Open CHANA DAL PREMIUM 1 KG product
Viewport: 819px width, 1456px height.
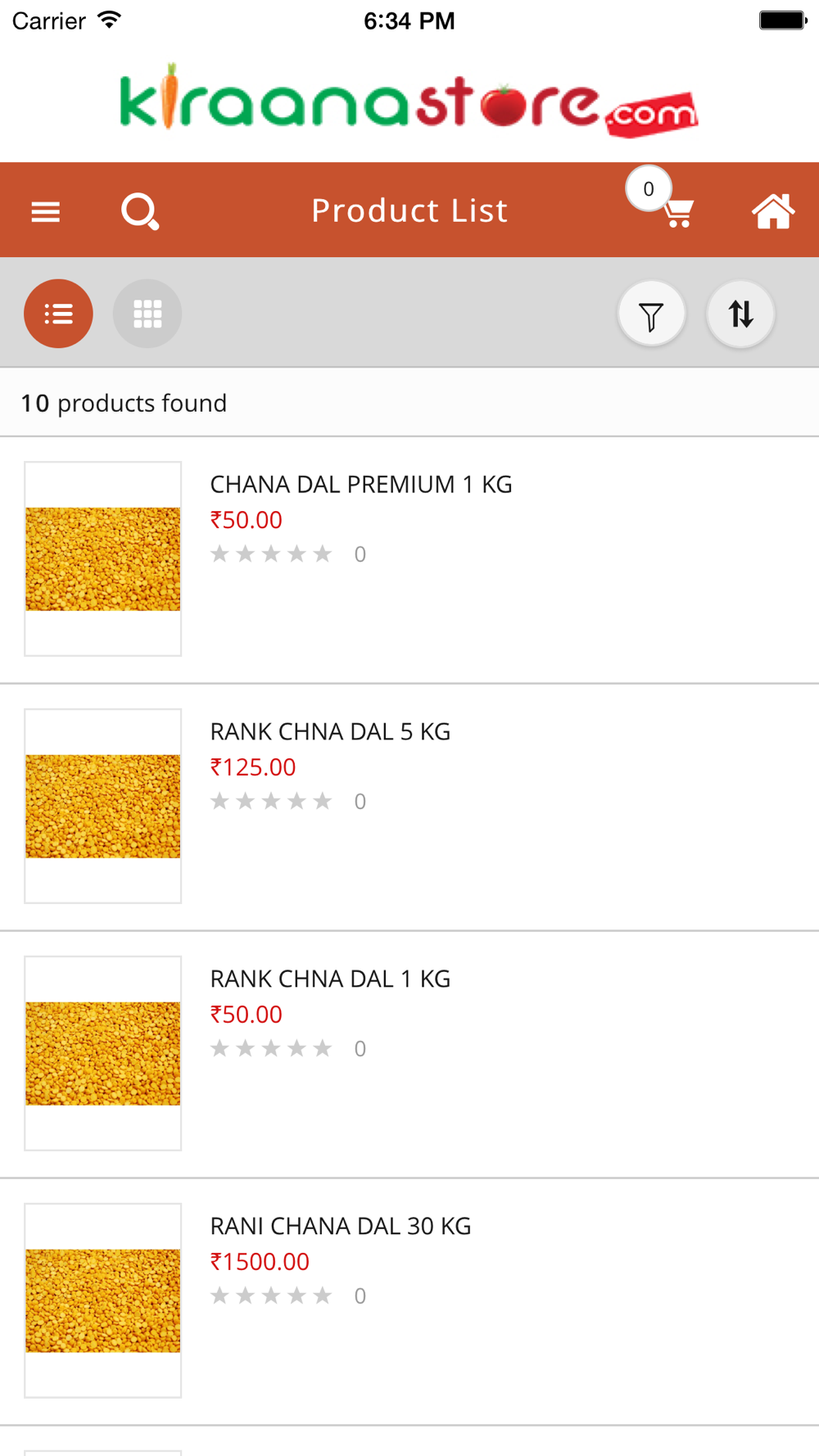click(409, 559)
